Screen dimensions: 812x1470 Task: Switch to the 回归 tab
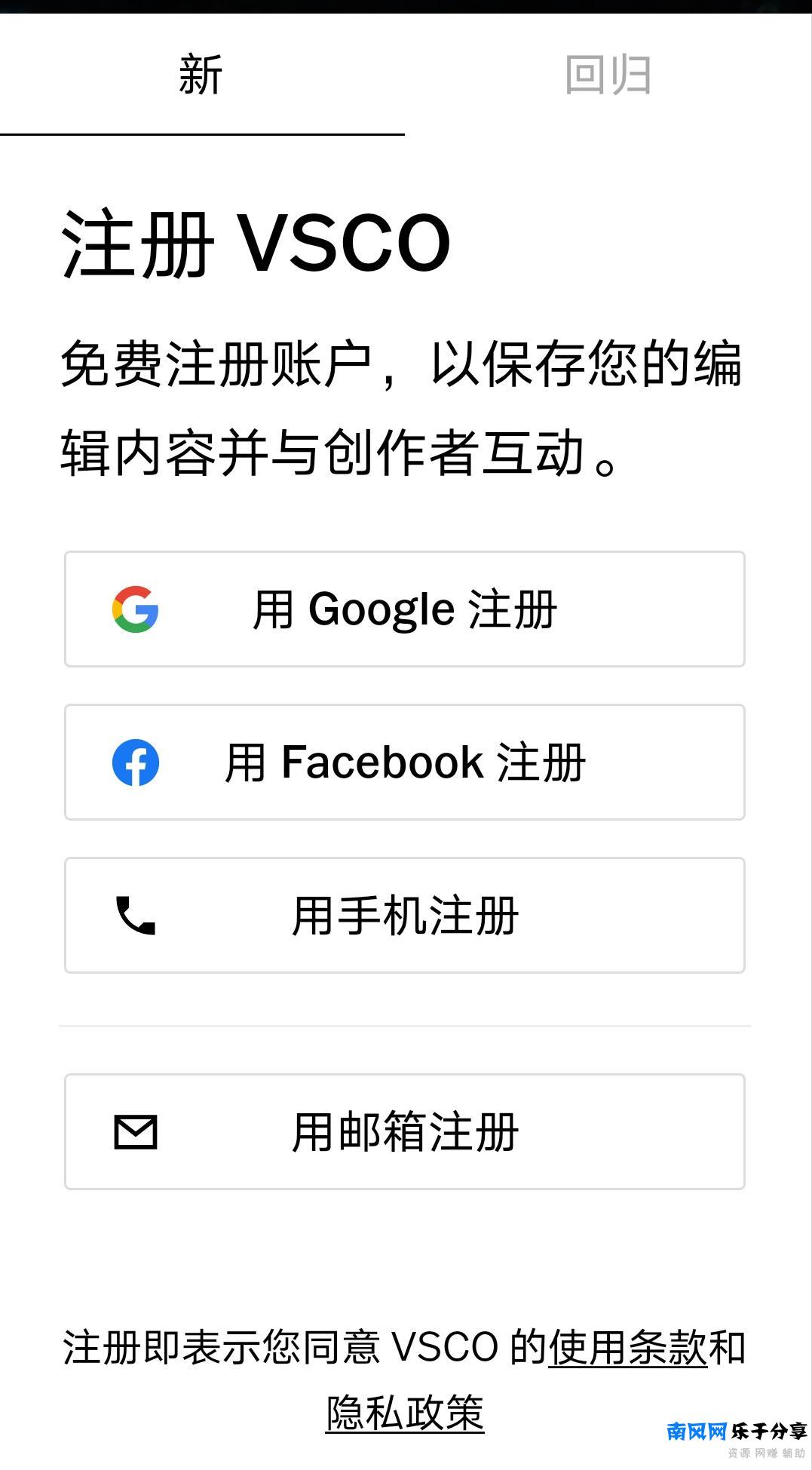pyautogui.click(x=608, y=73)
